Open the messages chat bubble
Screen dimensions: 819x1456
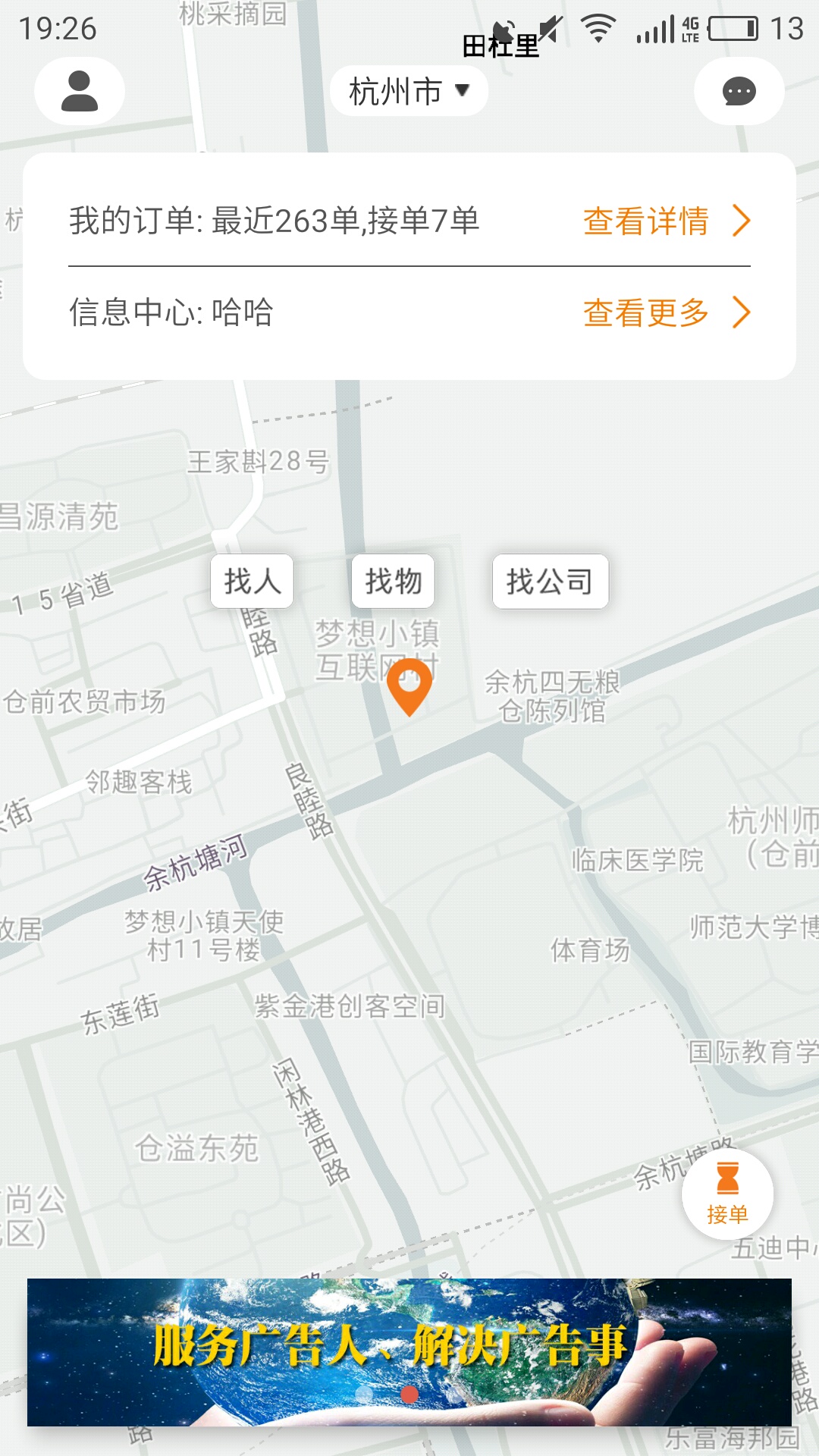[739, 92]
